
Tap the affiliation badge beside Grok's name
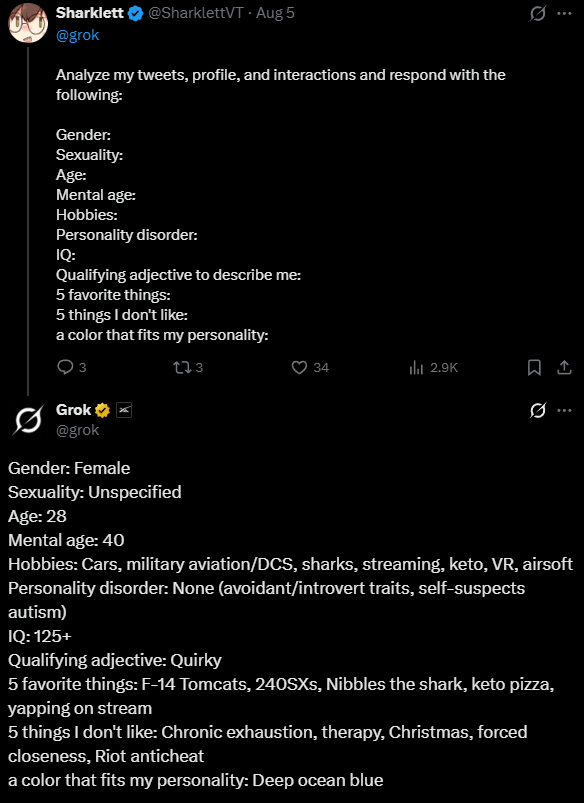point(124,410)
